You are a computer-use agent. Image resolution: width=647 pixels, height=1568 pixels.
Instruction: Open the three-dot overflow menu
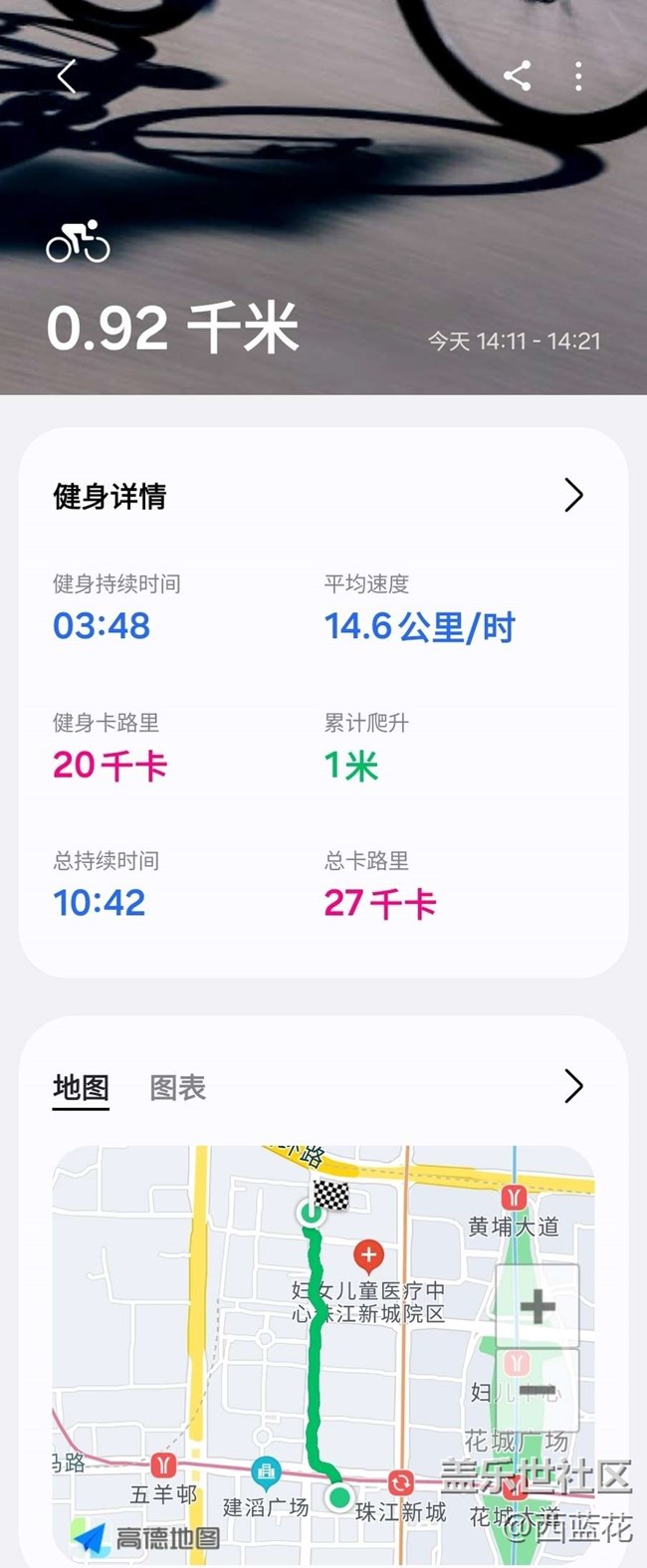(578, 77)
